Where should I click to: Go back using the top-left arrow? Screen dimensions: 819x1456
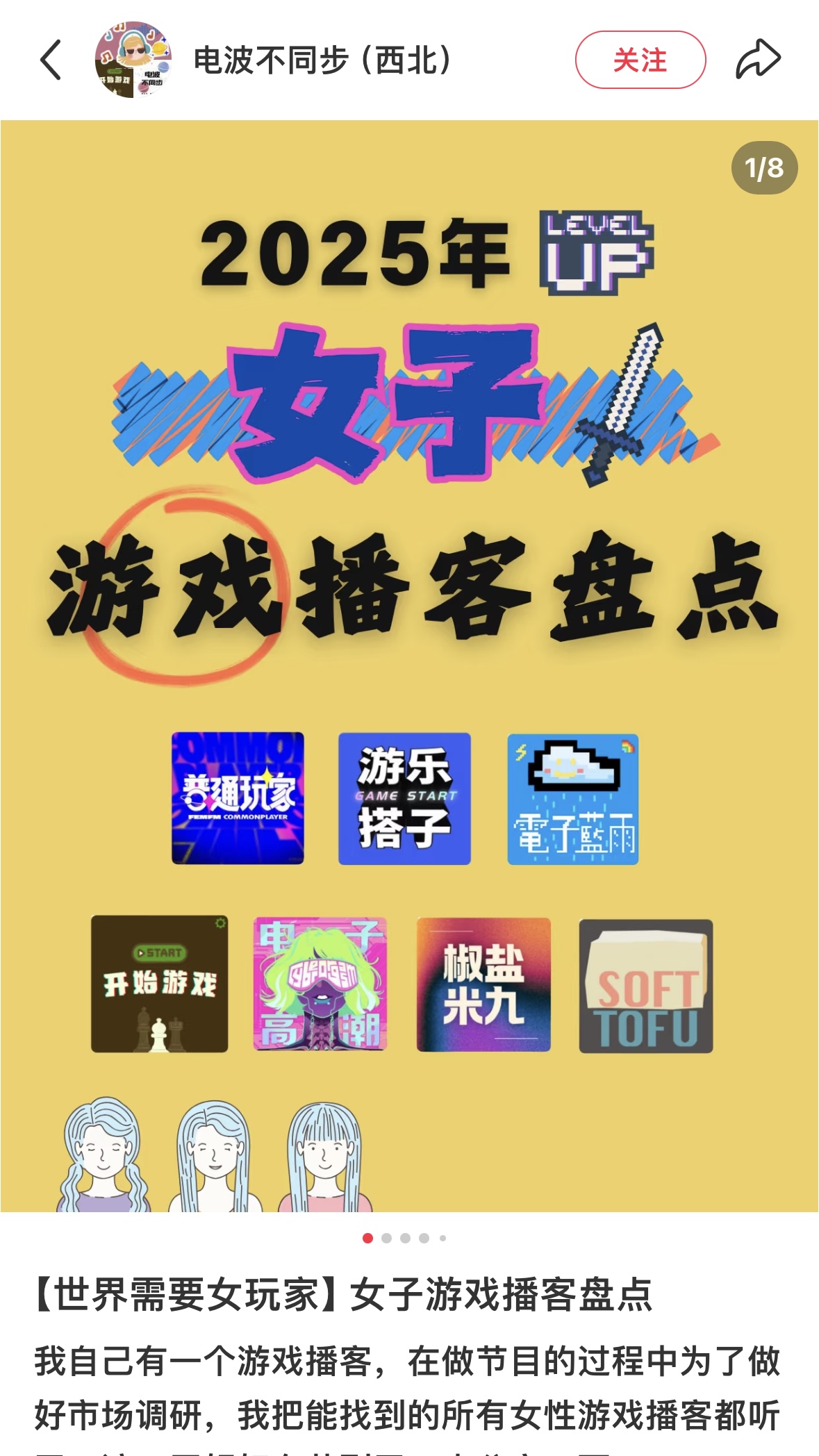[51, 60]
